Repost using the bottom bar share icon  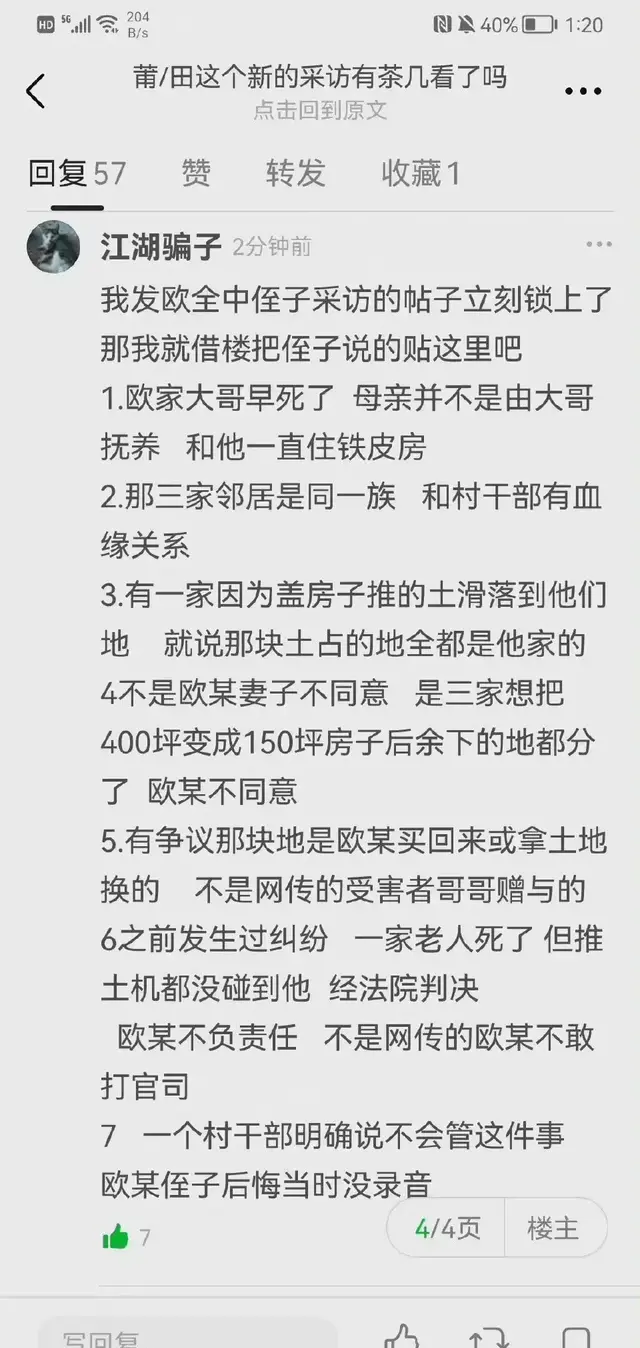(489, 1336)
